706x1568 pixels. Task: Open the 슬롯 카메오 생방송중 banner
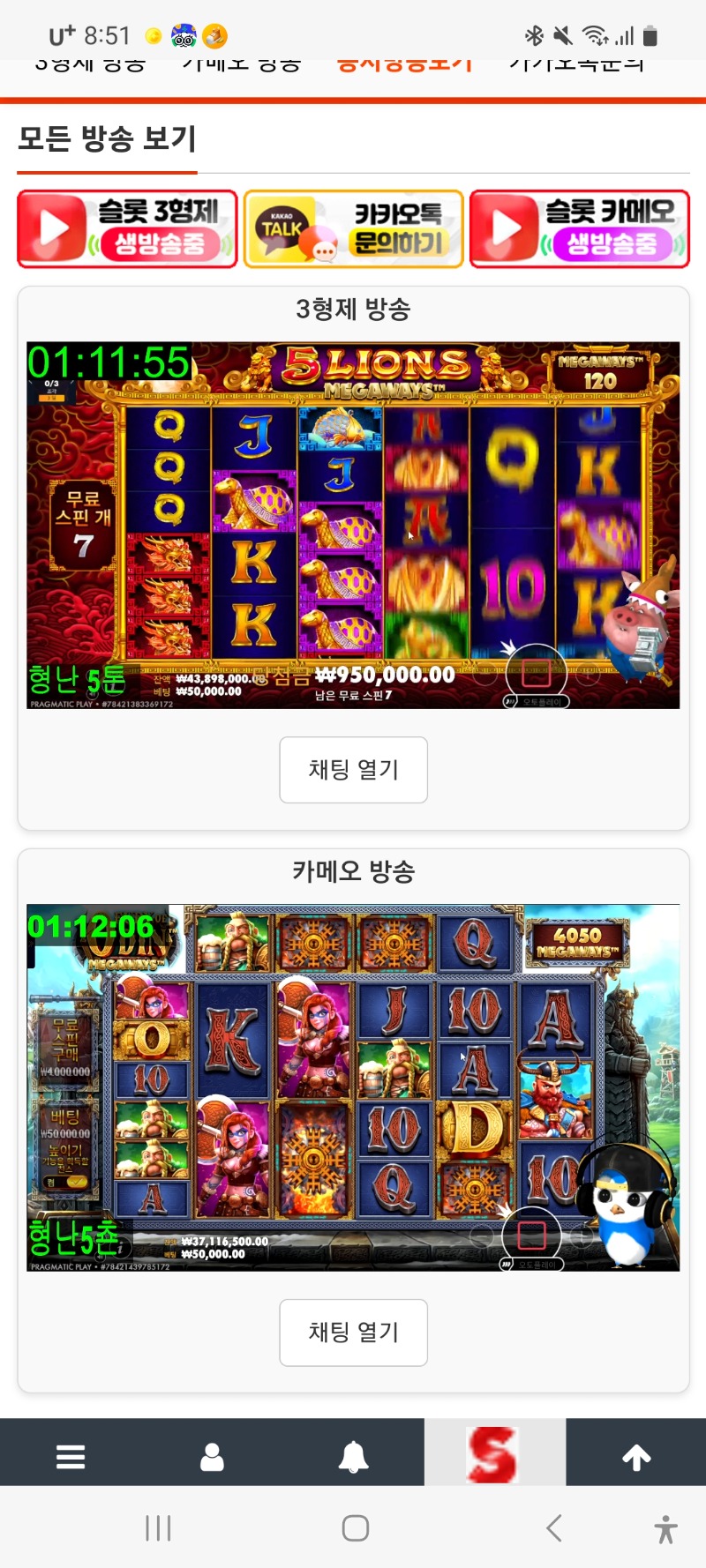(x=580, y=228)
